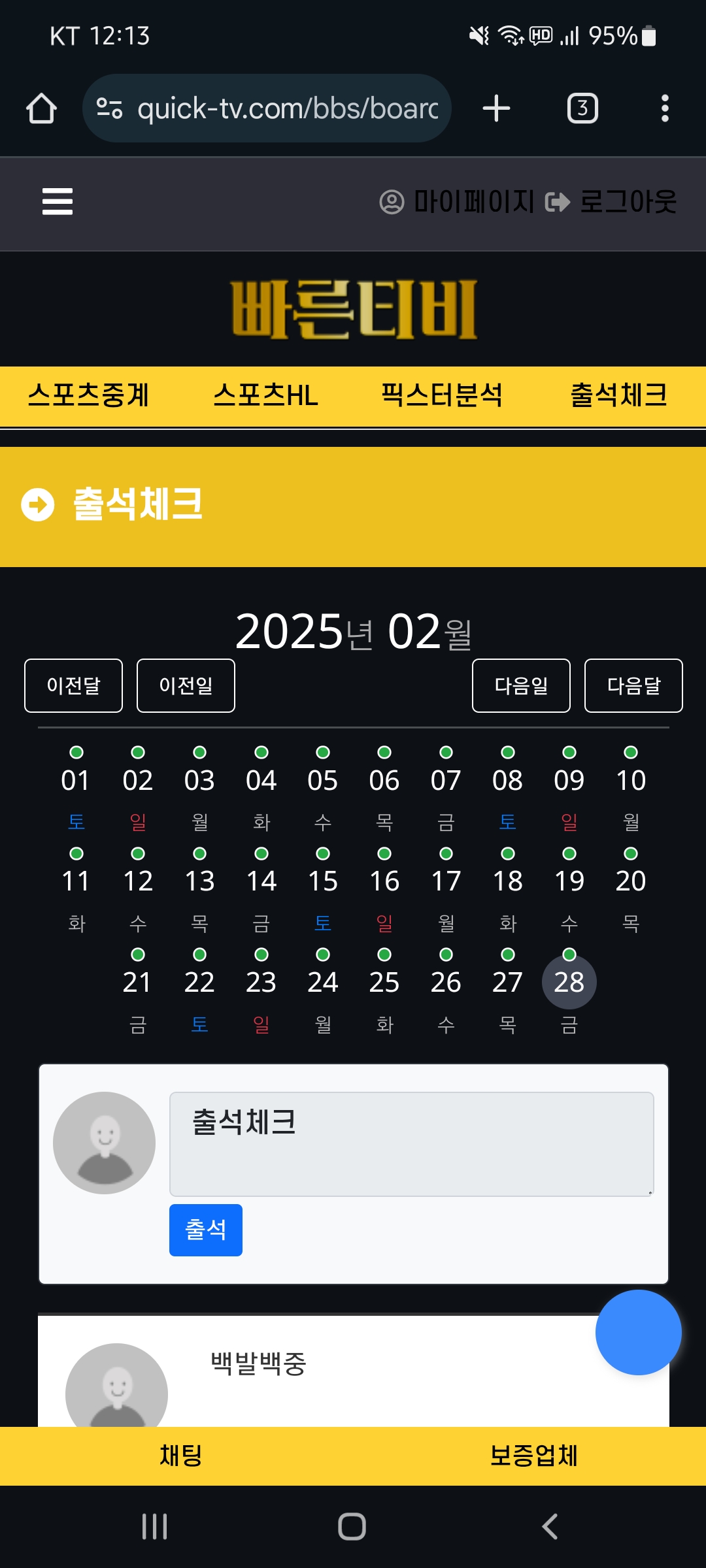Switch to the 스포츠HL tab

click(265, 396)
